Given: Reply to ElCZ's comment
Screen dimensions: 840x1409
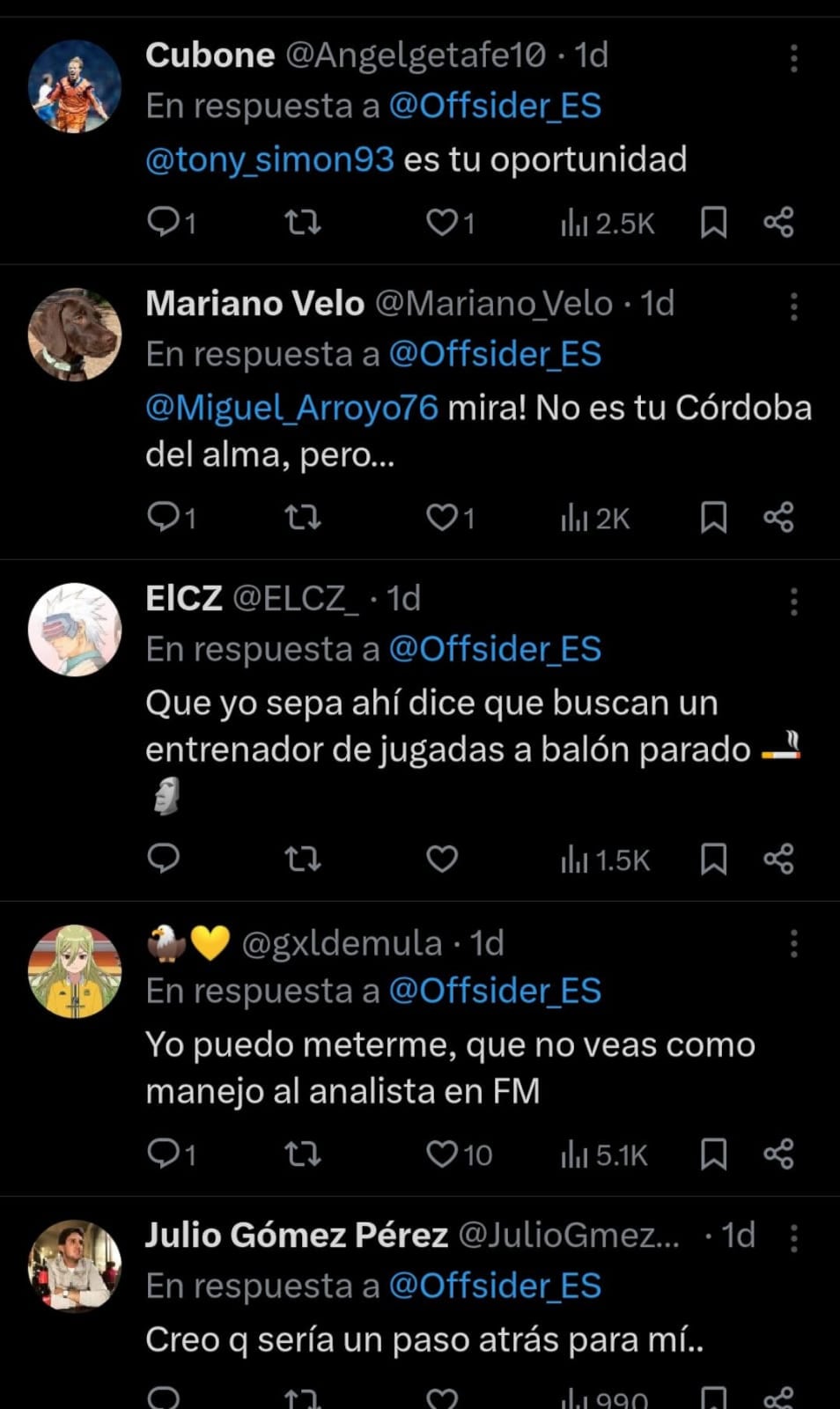Looking at the screenshot, I should [x=163, y=858].
